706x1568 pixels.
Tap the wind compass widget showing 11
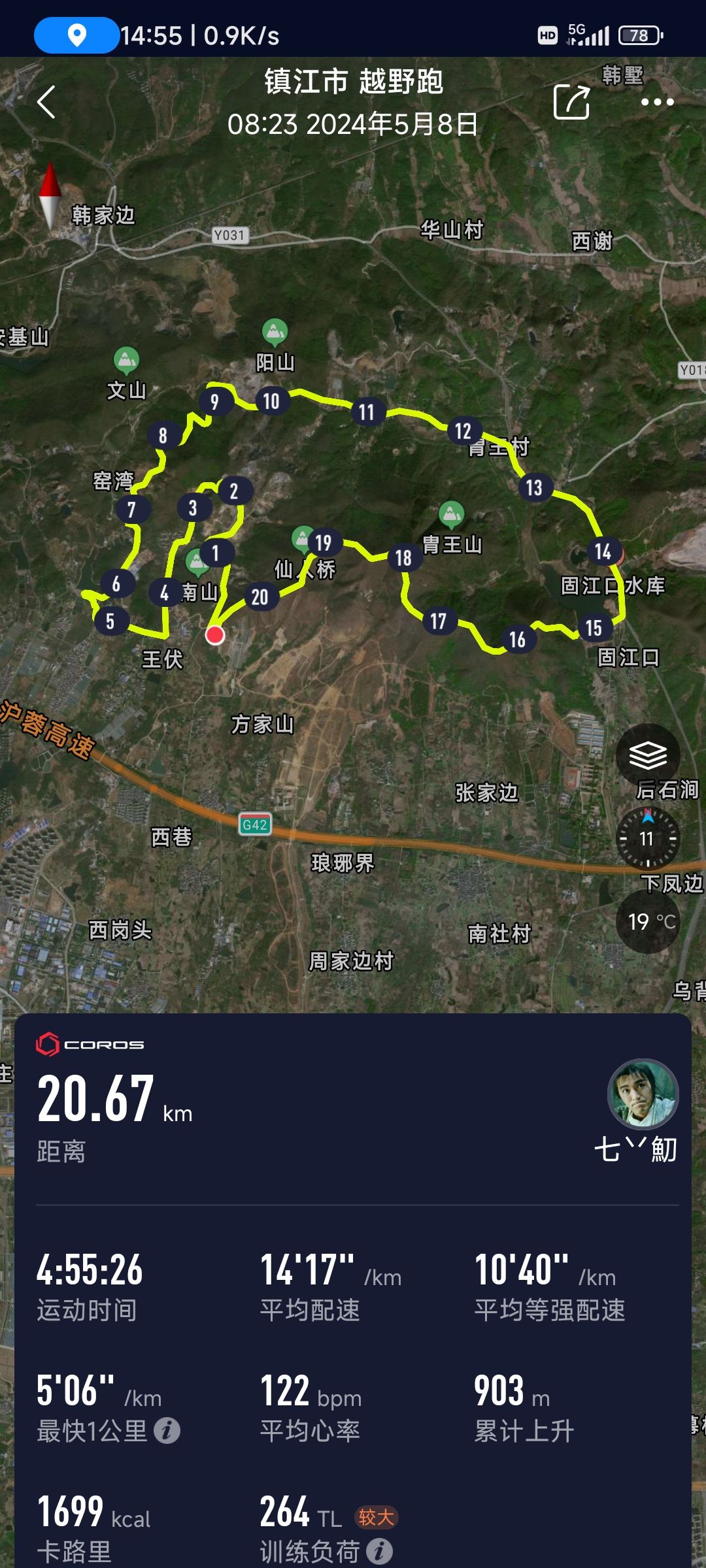[x=648, y=838]
